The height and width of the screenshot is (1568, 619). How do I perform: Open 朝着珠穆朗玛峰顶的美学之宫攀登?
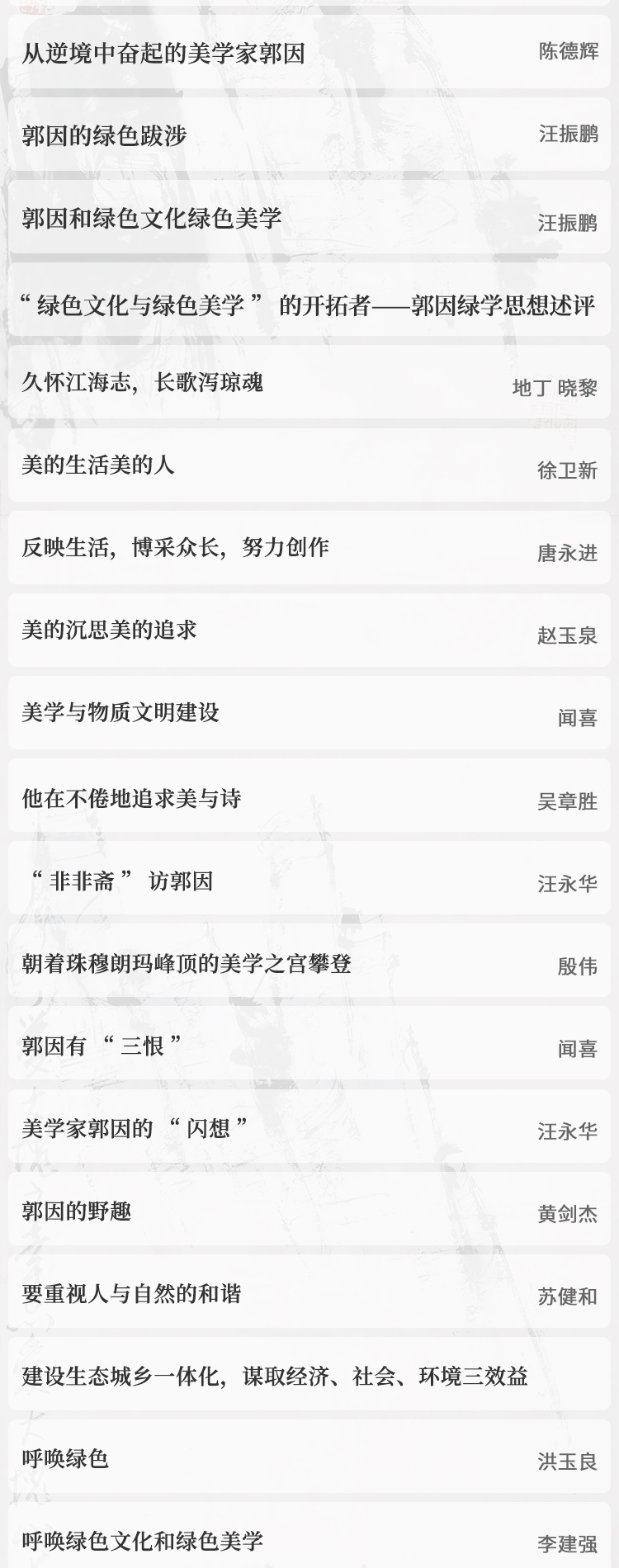tap(187, 963)
